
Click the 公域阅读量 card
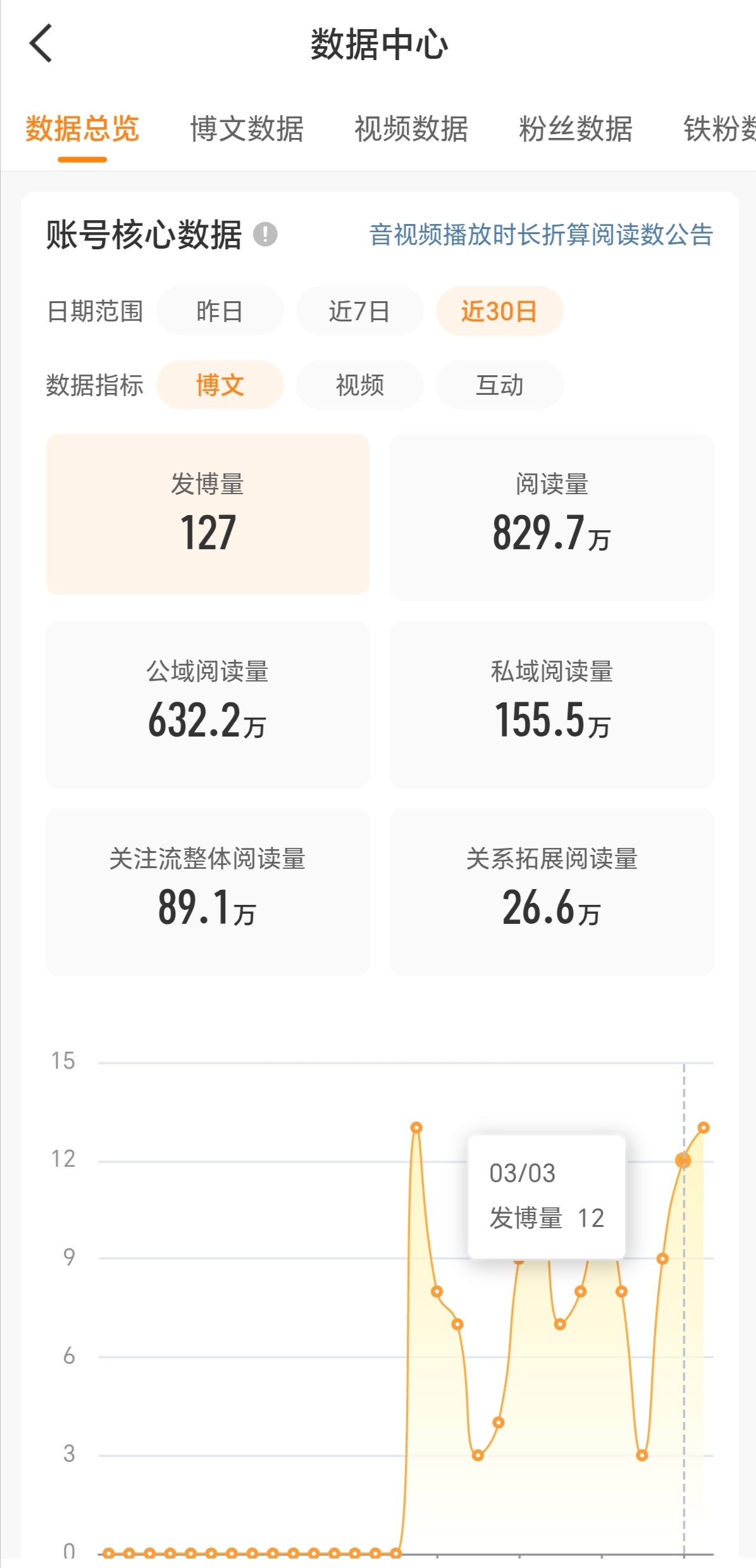point(207,702)
